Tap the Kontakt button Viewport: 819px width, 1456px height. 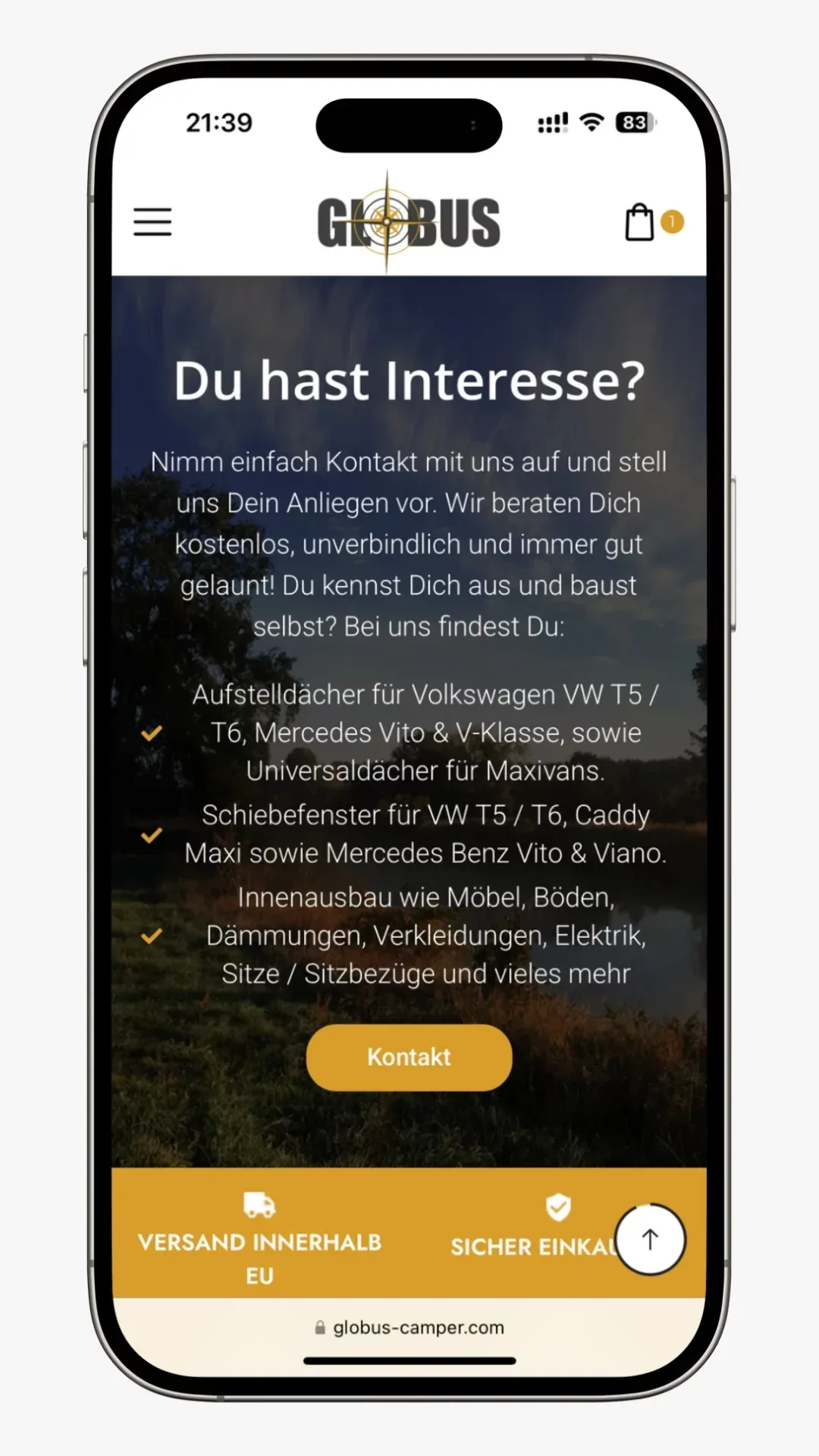(409, 1057)
